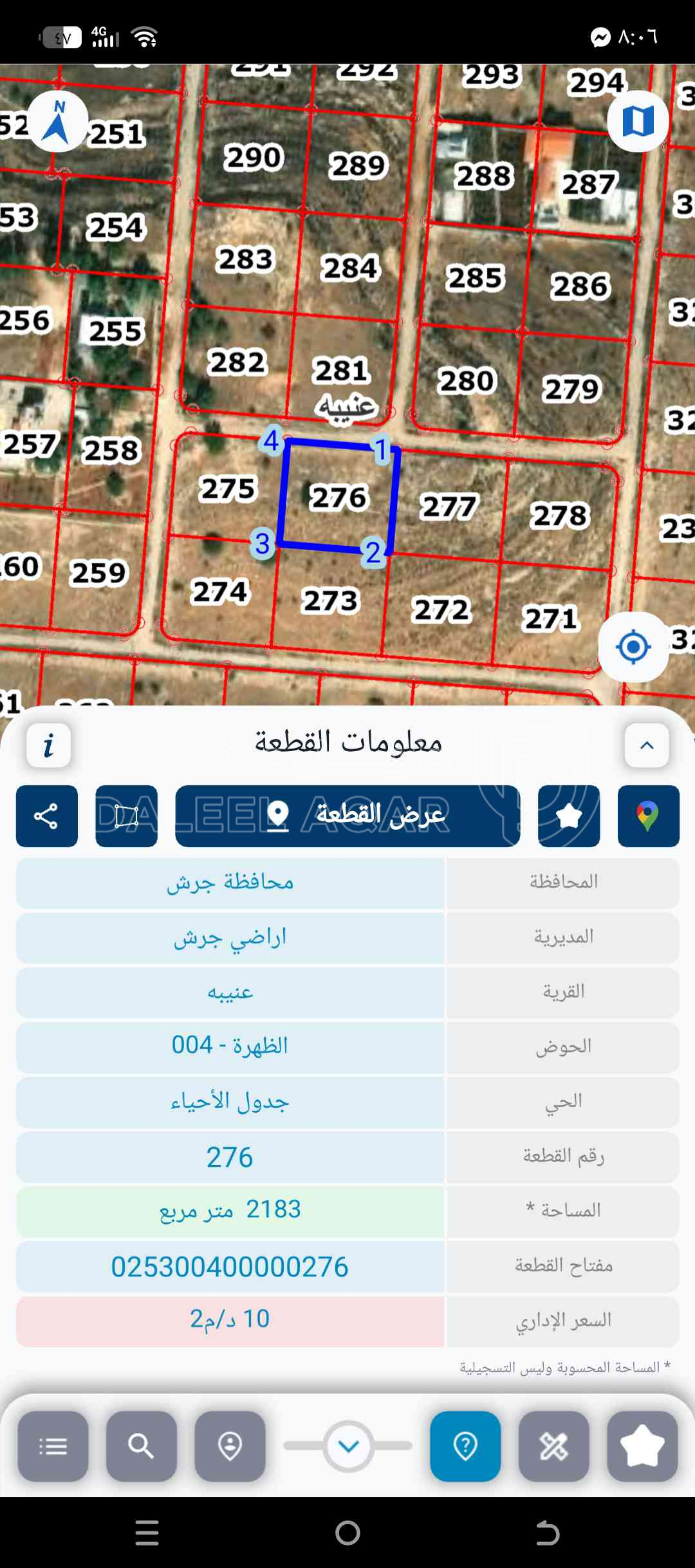Open the list menu in bottom toolbar
The height and width of the screenshot is (1568, 695).
[x=53, y=1446]
